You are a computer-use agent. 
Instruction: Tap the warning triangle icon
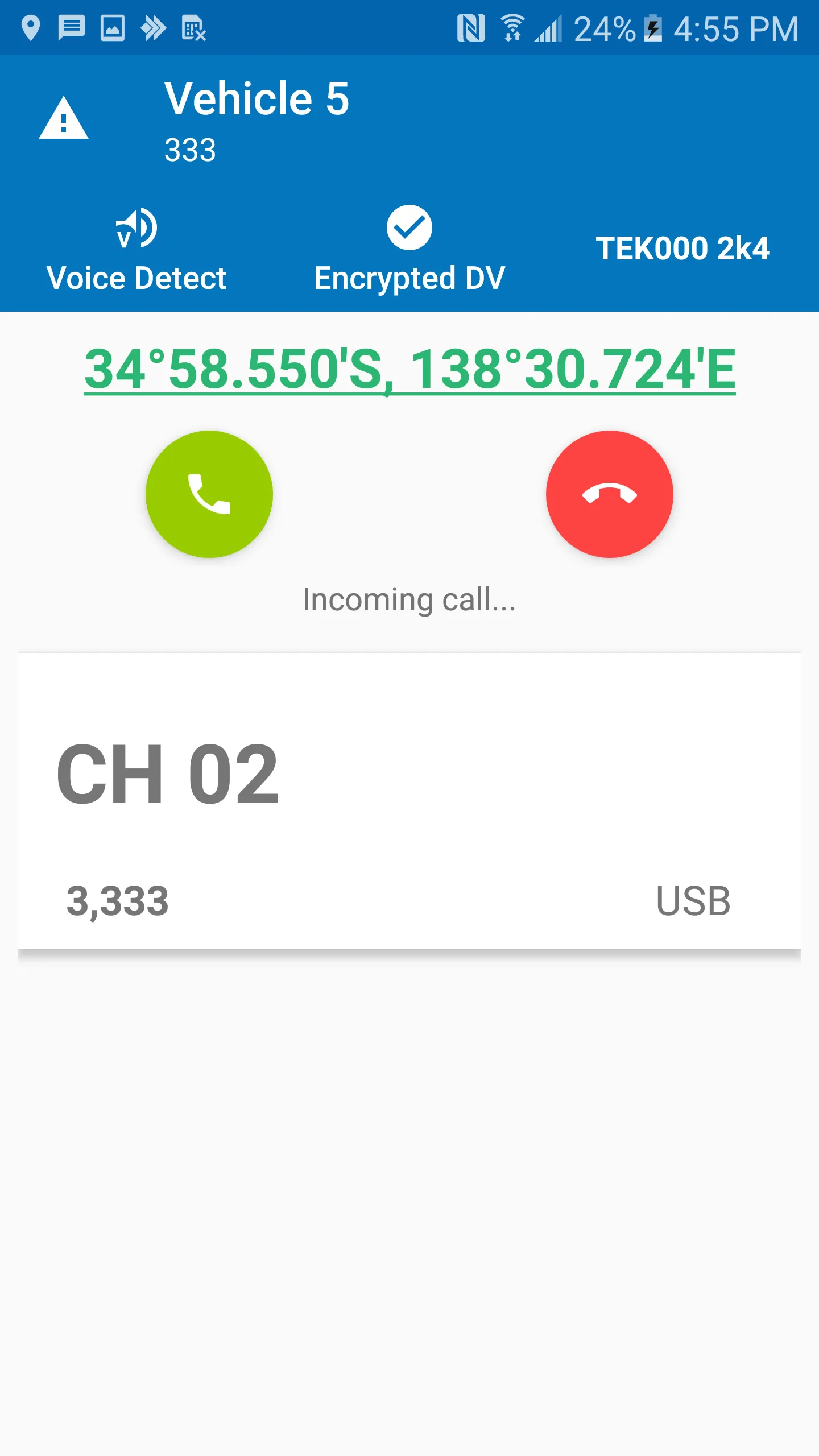coord(64,118)
